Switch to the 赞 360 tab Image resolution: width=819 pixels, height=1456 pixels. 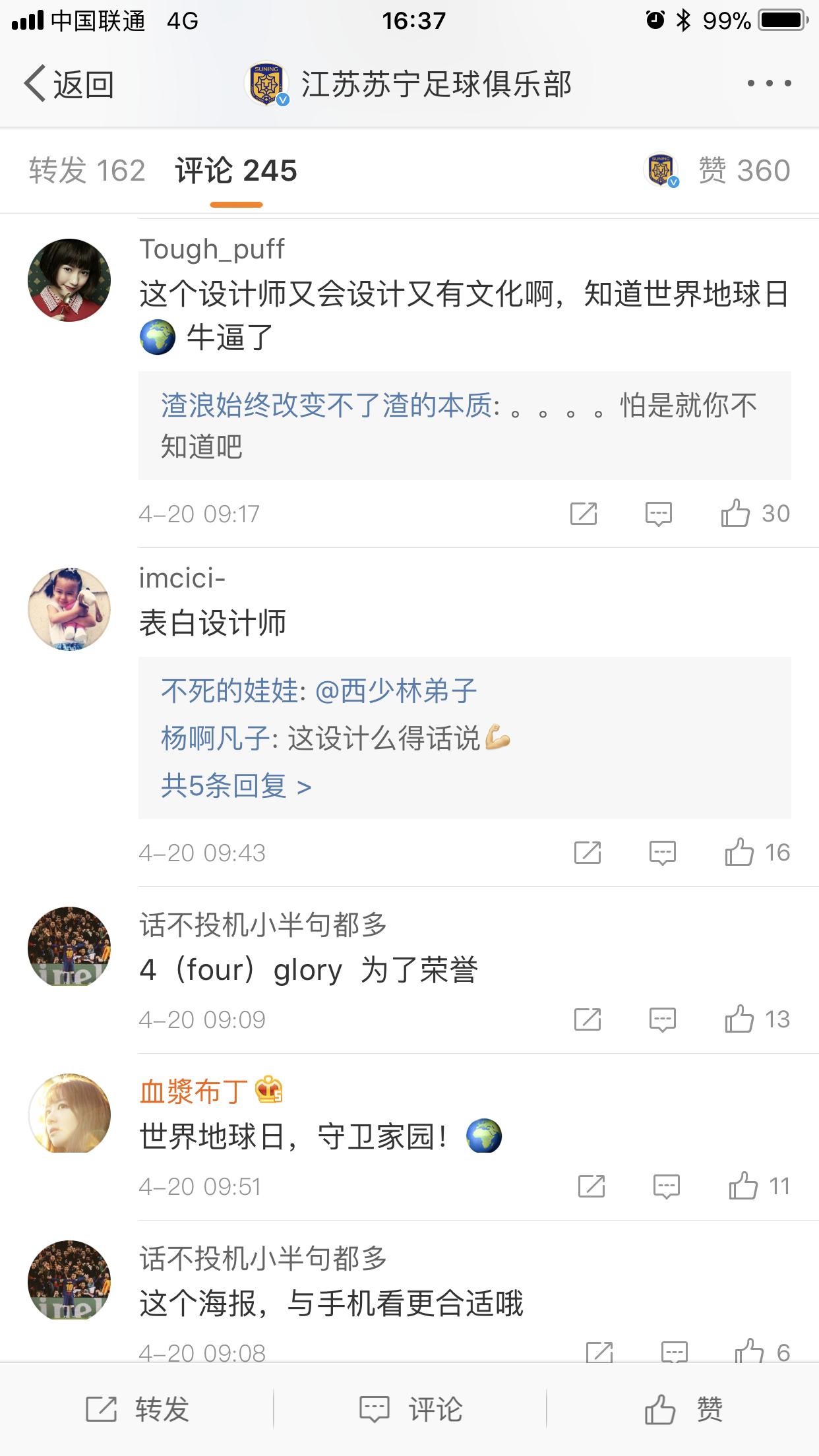pos(743,171)
